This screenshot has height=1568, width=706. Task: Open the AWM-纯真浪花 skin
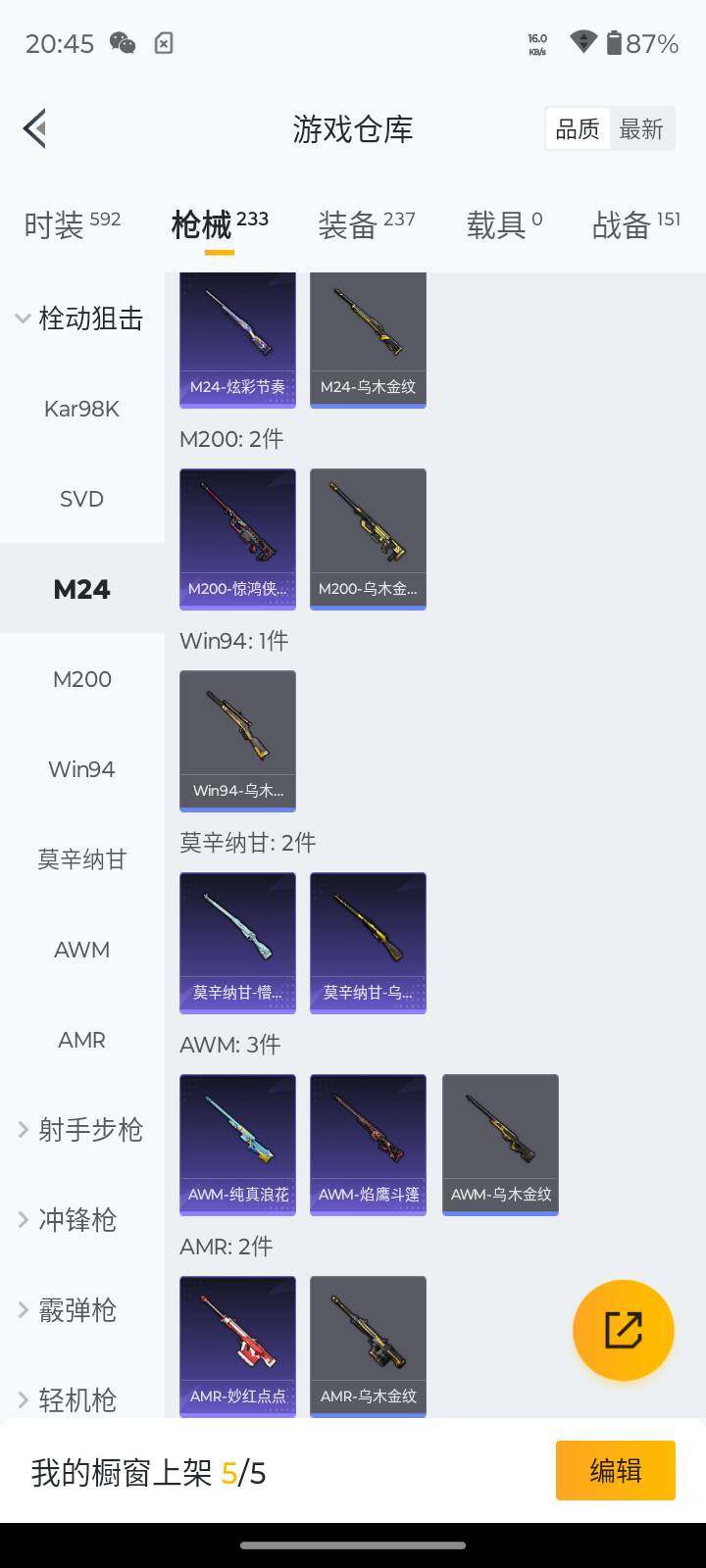coord(237,1144)
